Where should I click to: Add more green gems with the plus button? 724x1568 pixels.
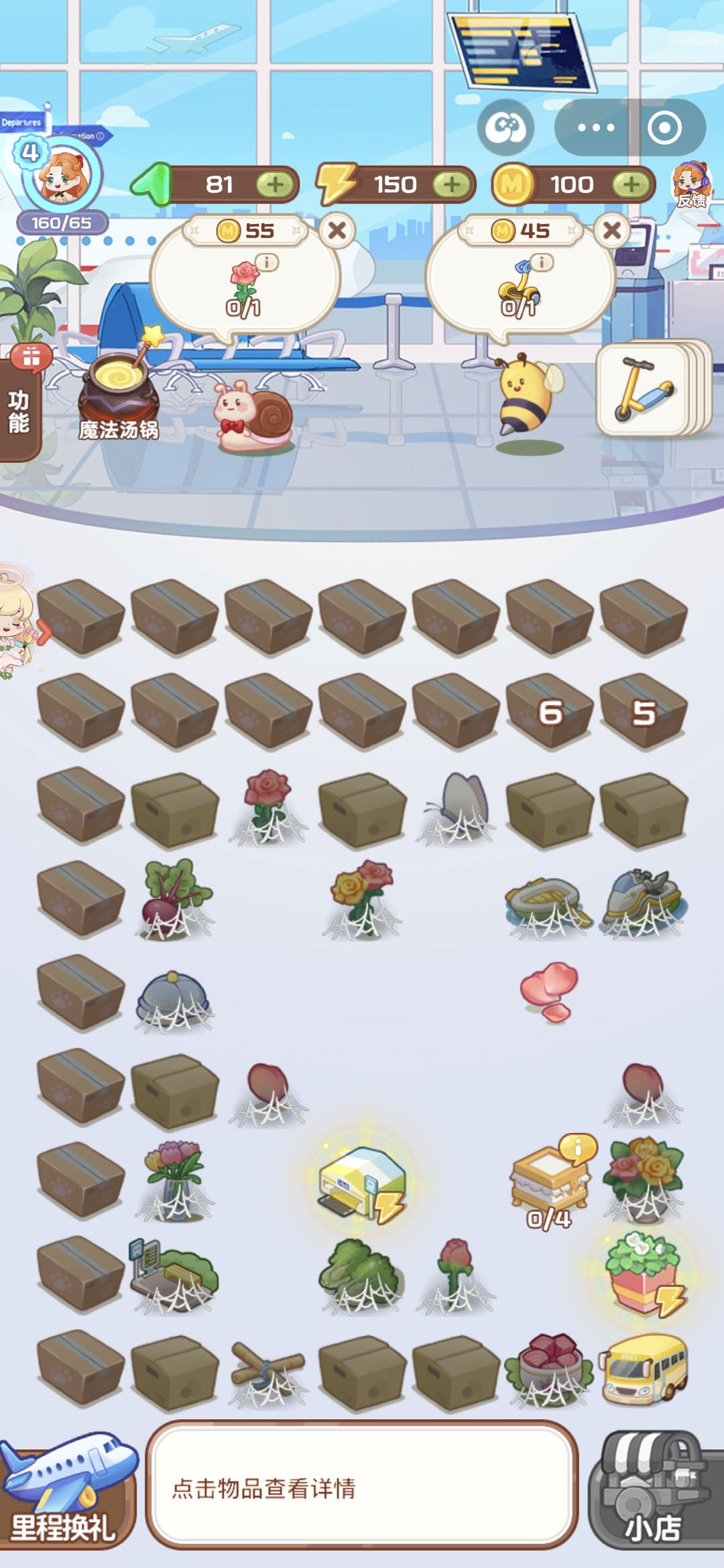coord(275,184)
